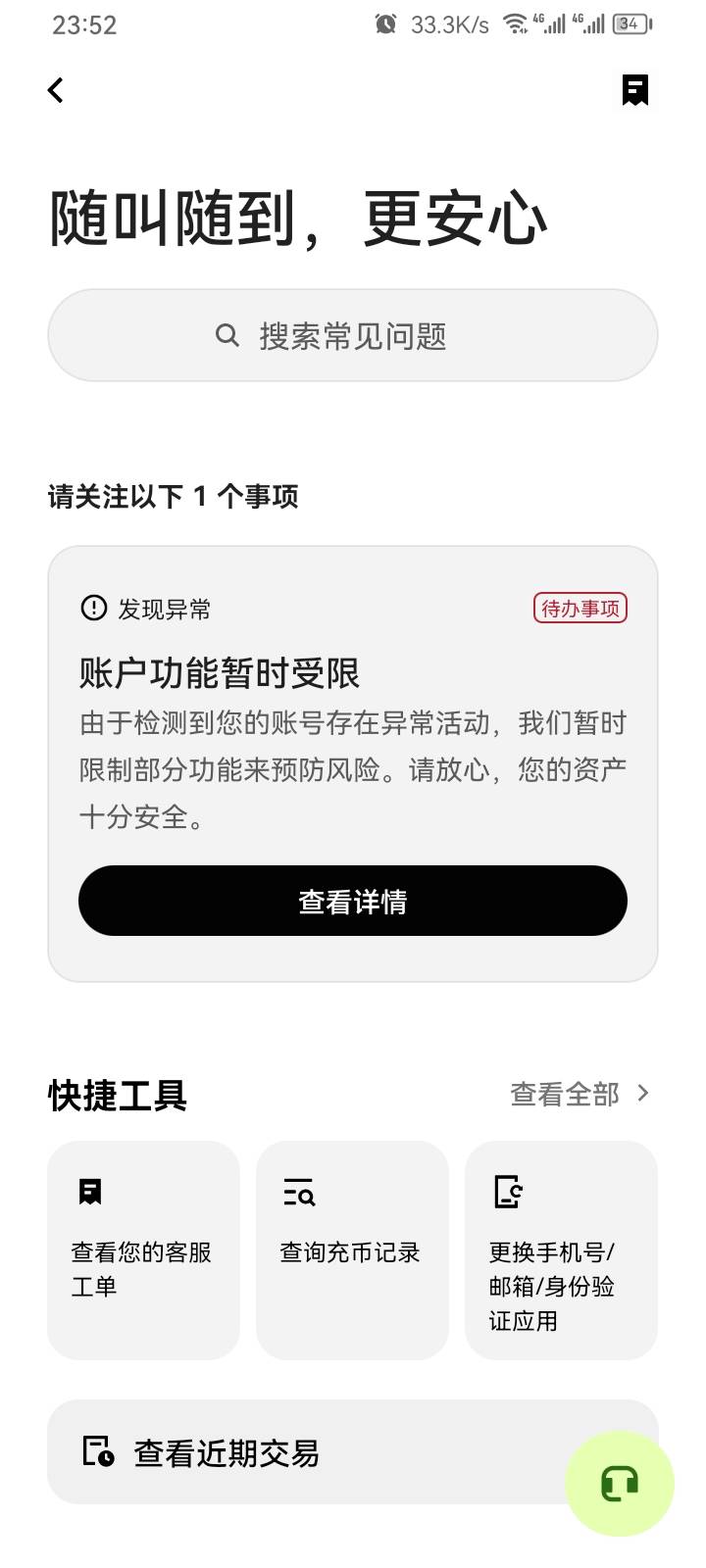Tap the 搜索常见问题 search box
Image resolution: width=706 pixels, height=1568 pixels.
(x=353, y=335)
